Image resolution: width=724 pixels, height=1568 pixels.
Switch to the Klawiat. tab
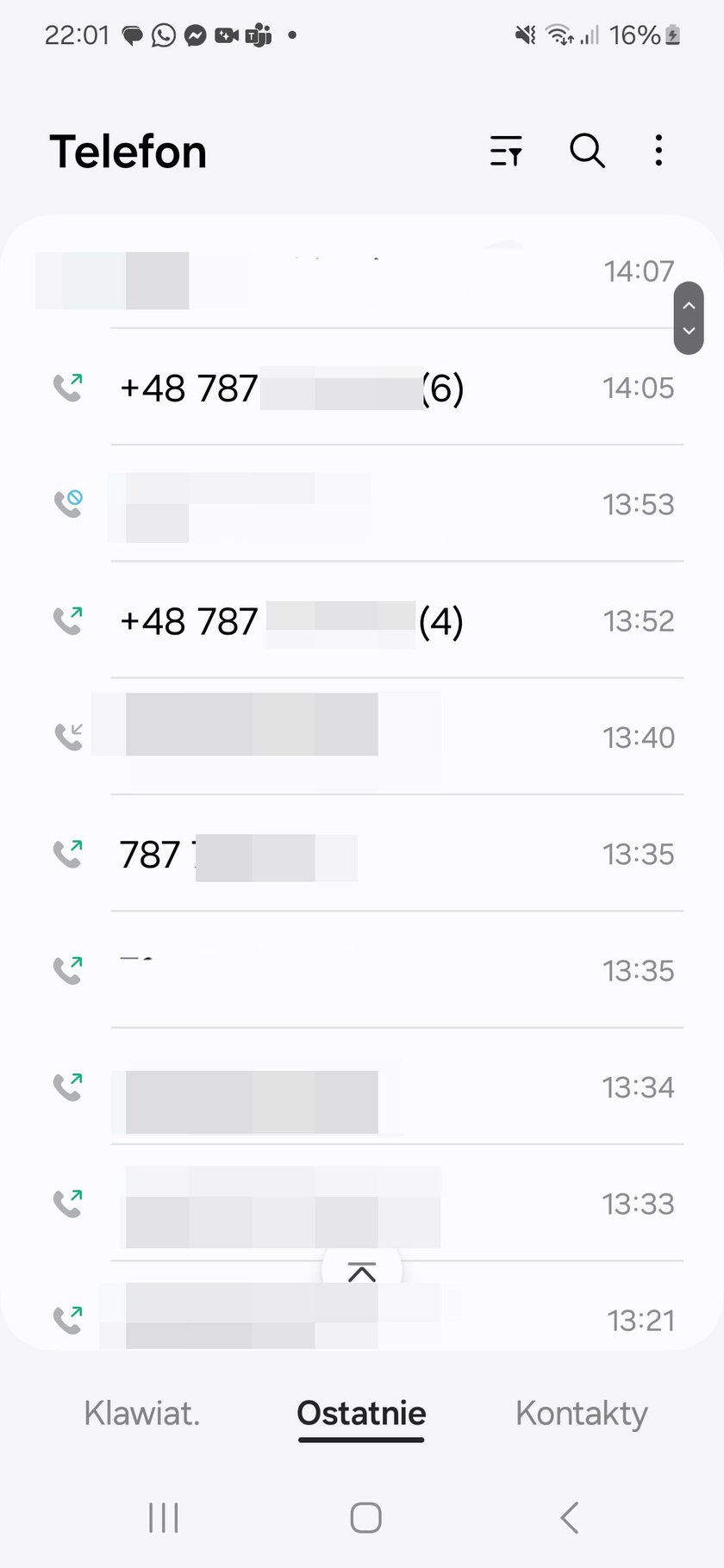click(x=142, y=1414)
